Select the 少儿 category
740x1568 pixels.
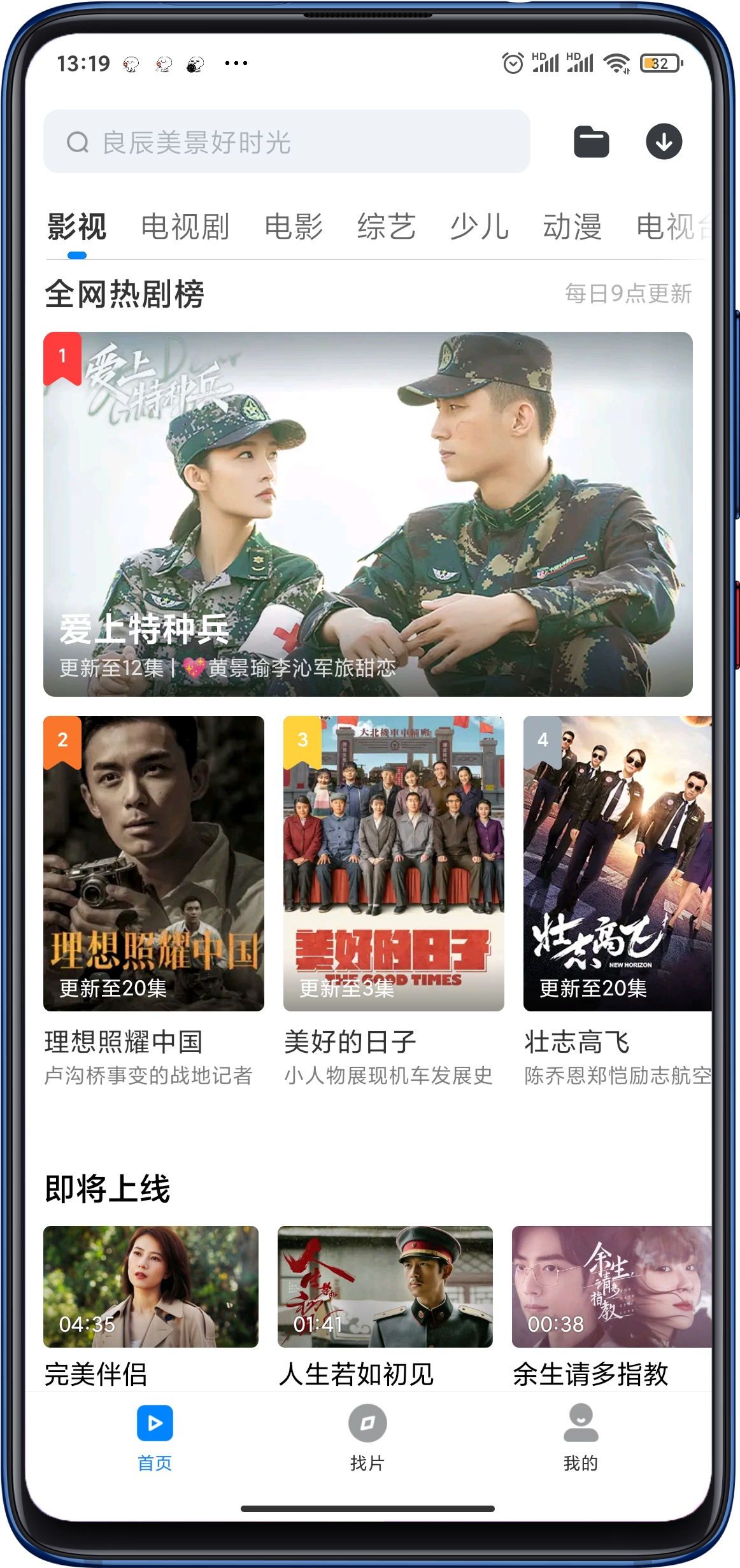point(479,227)
